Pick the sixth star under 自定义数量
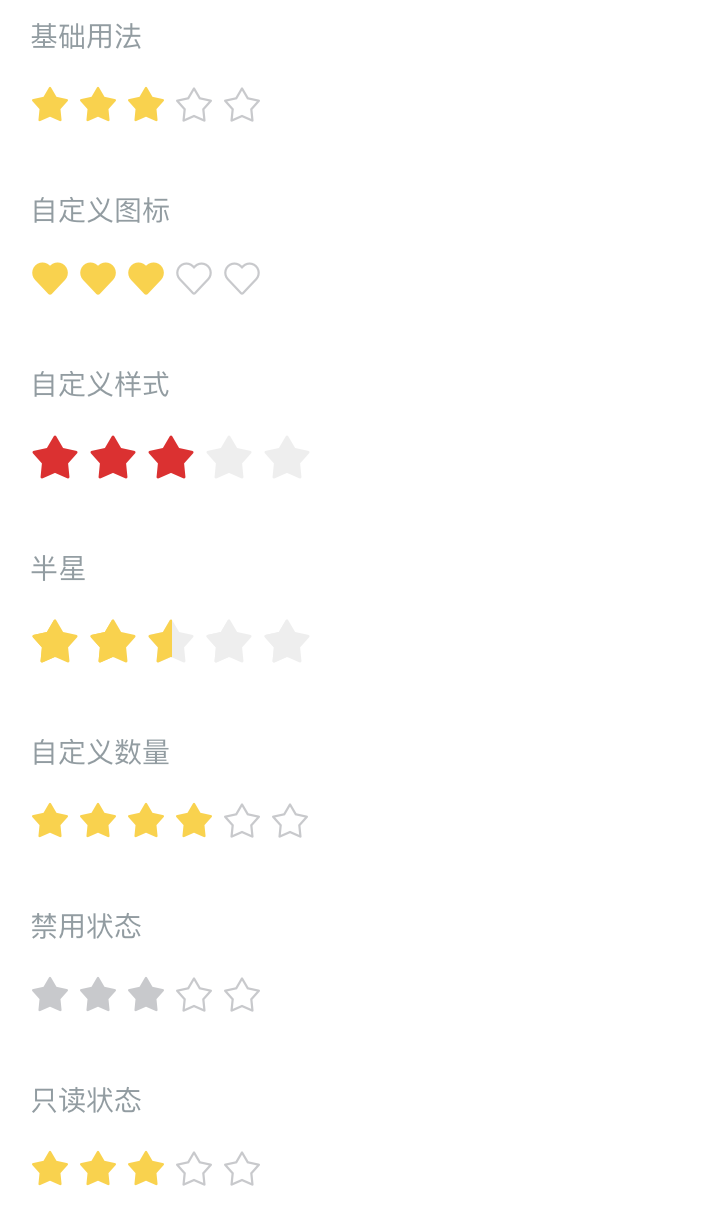This screenshot has width=714, height=1220. coord(290,821)
